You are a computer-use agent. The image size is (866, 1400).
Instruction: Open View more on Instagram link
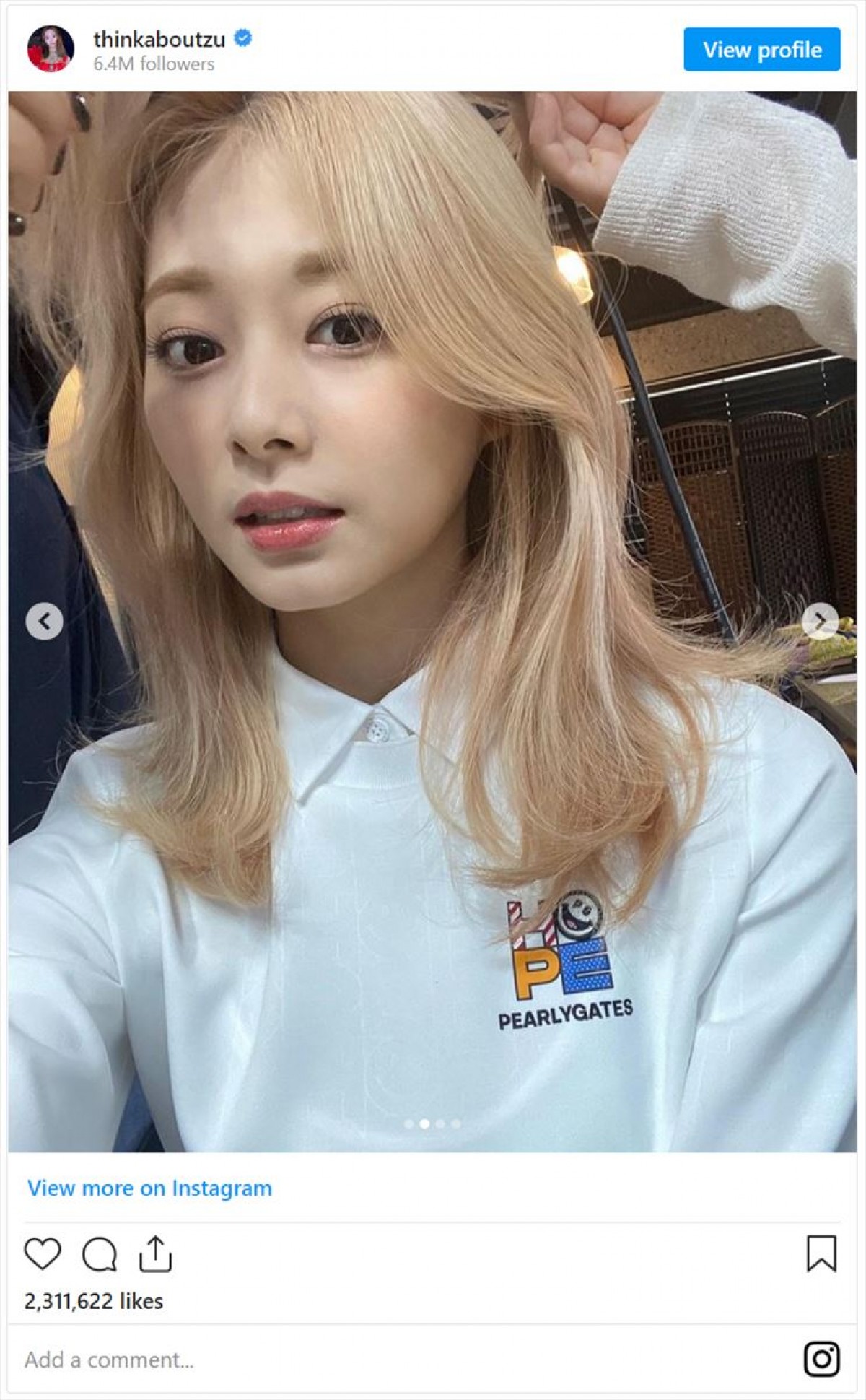149,1188
